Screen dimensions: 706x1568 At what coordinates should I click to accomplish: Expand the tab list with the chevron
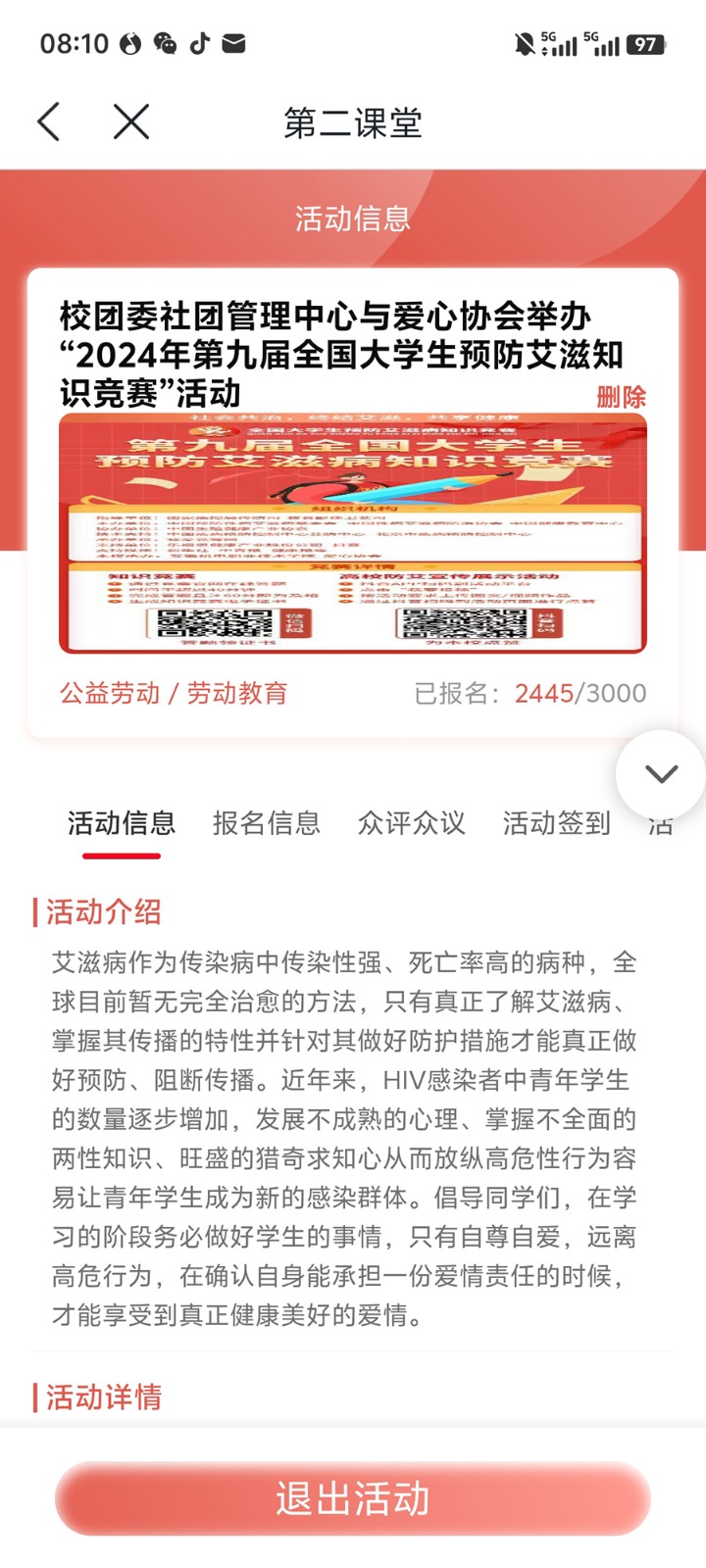(661, 774)
